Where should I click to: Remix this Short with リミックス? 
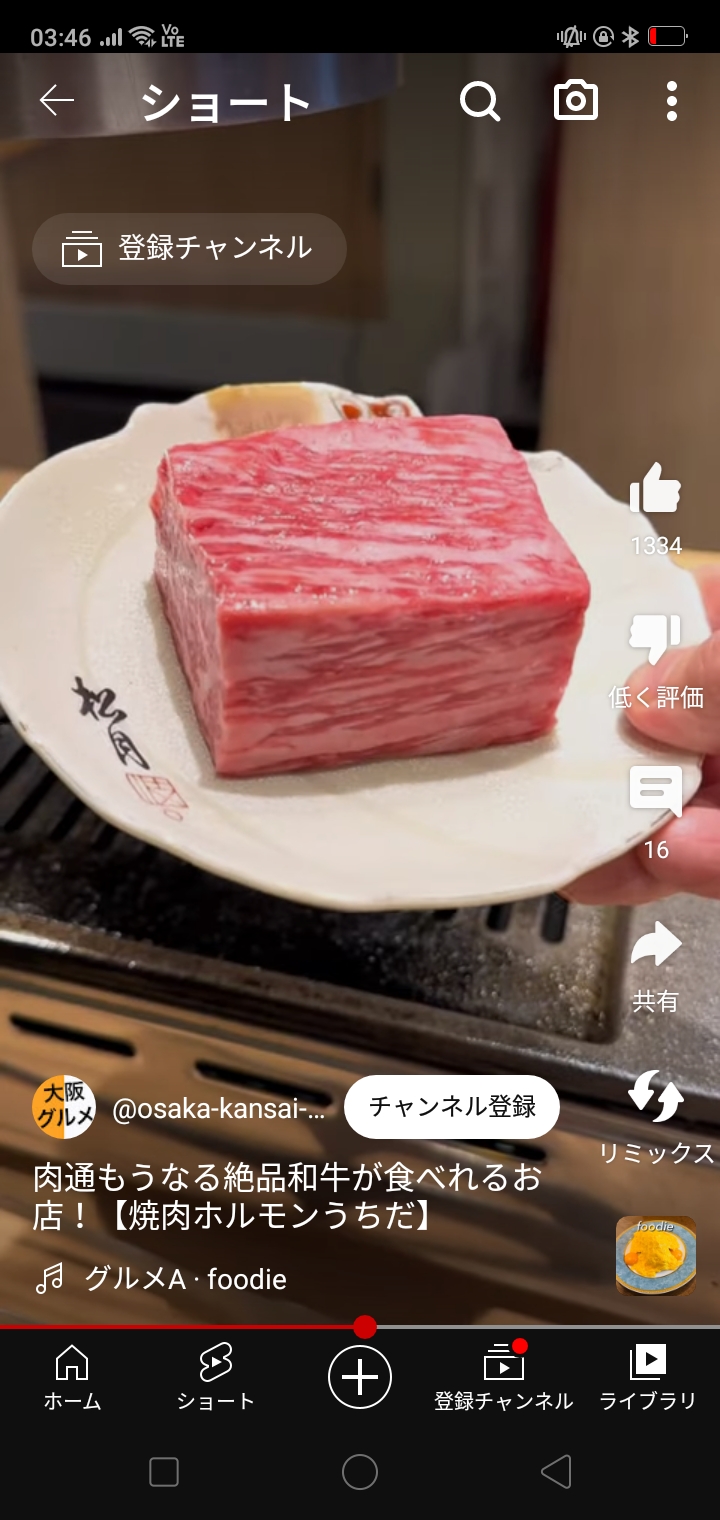pos(656,1098)
